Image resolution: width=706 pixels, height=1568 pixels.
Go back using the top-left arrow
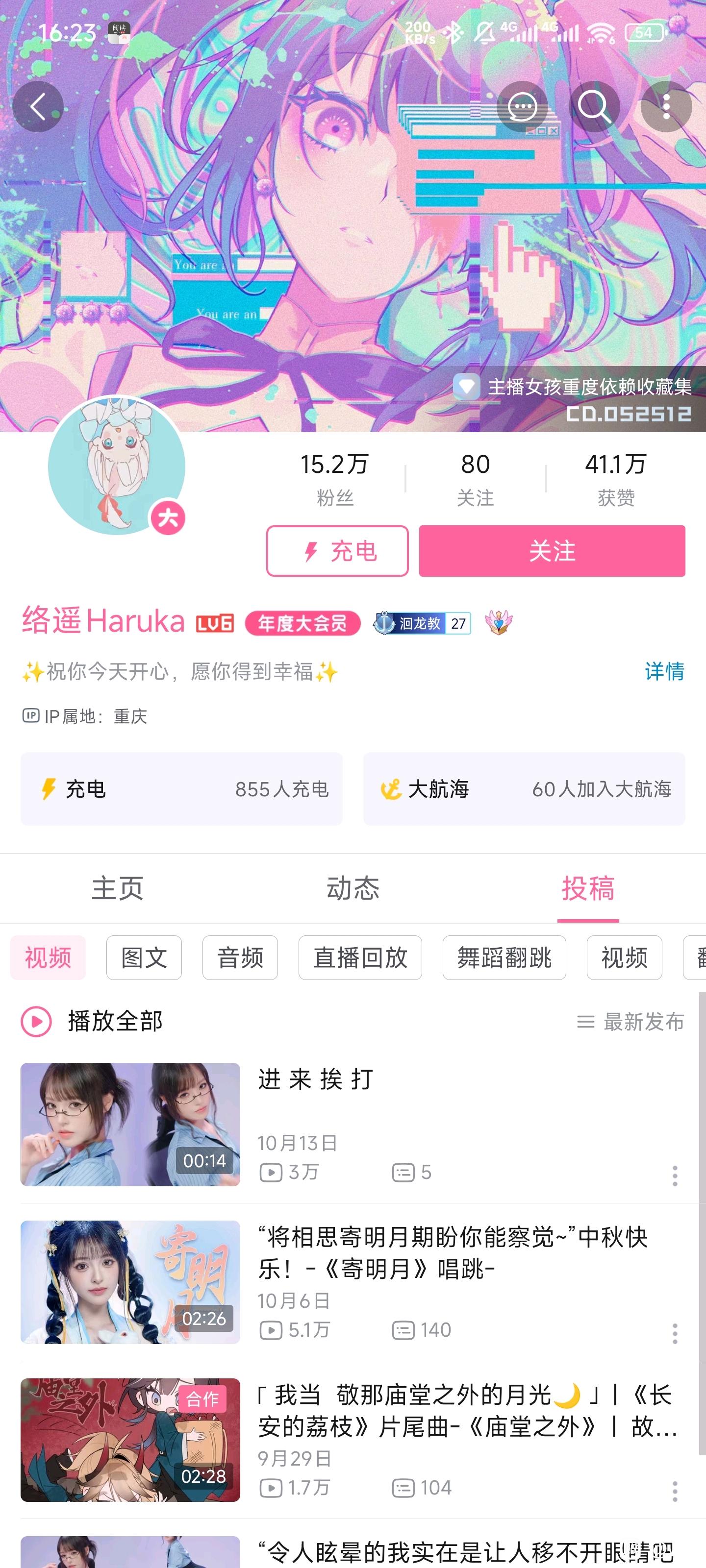click(38, 107)
